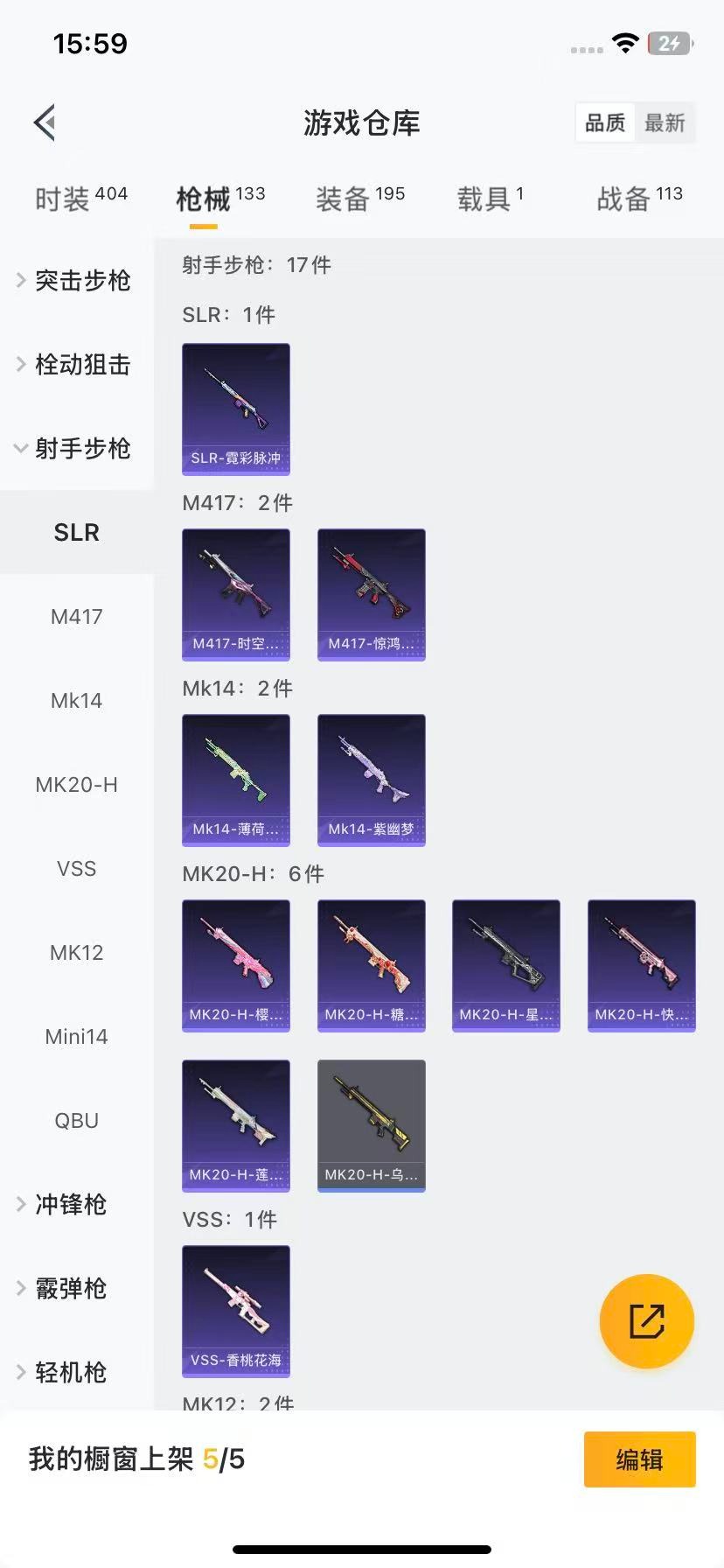Tap the 编辑 button
Viewport: 724px width, 1568px height.
(639, 1459)
